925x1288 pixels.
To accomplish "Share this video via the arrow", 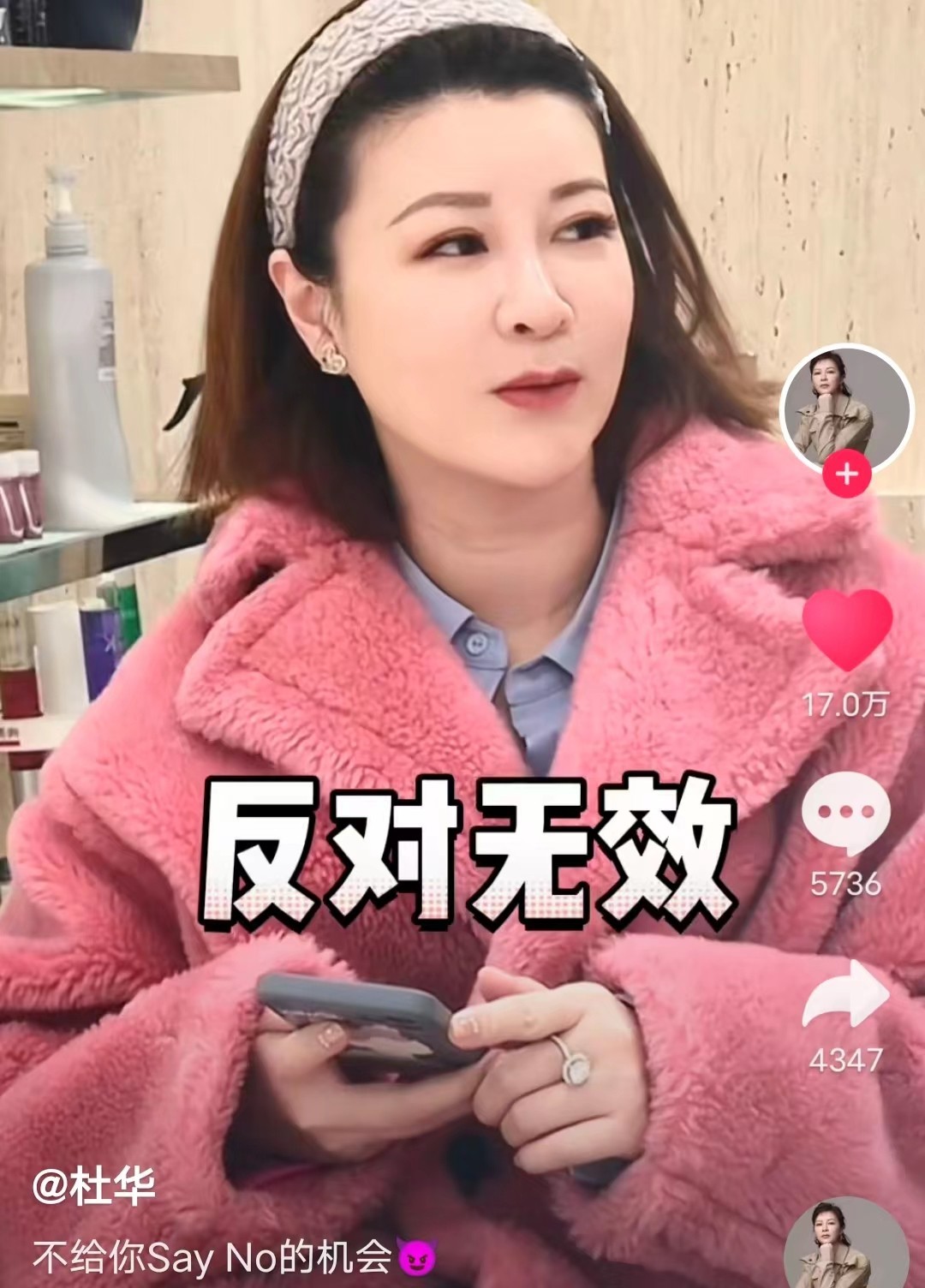I will [x=846, y=995].
